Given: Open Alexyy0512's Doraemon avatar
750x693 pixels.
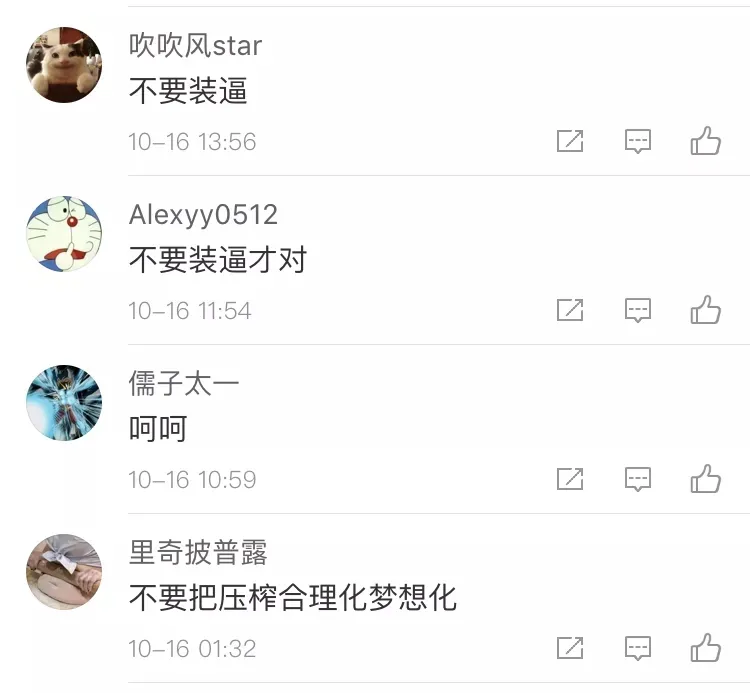Looking at the screenshot, I should click(x=64, y=233).
